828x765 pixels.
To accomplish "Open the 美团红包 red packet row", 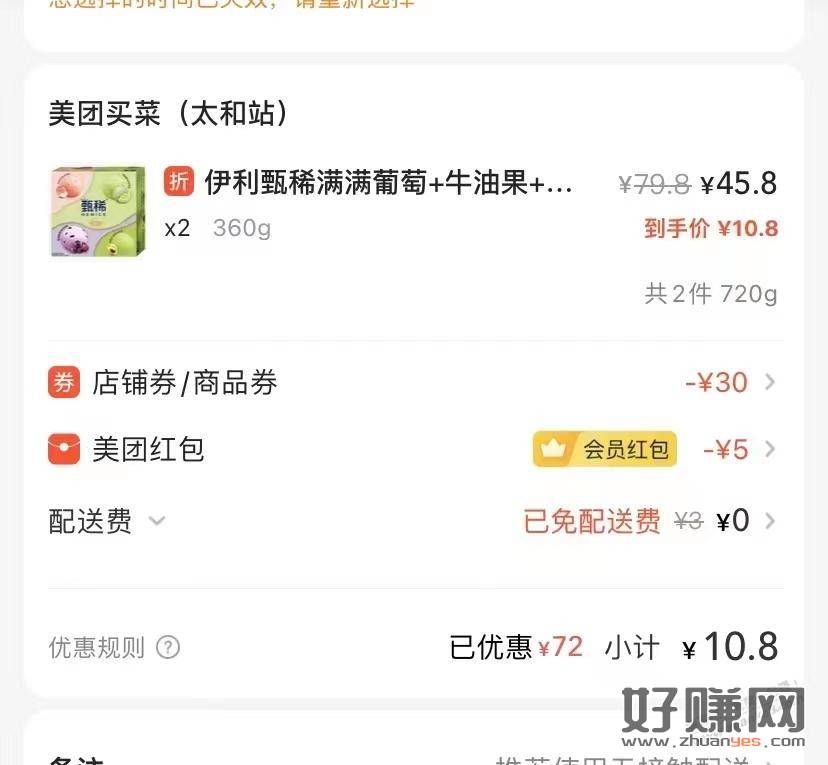I will pos(414,450).
